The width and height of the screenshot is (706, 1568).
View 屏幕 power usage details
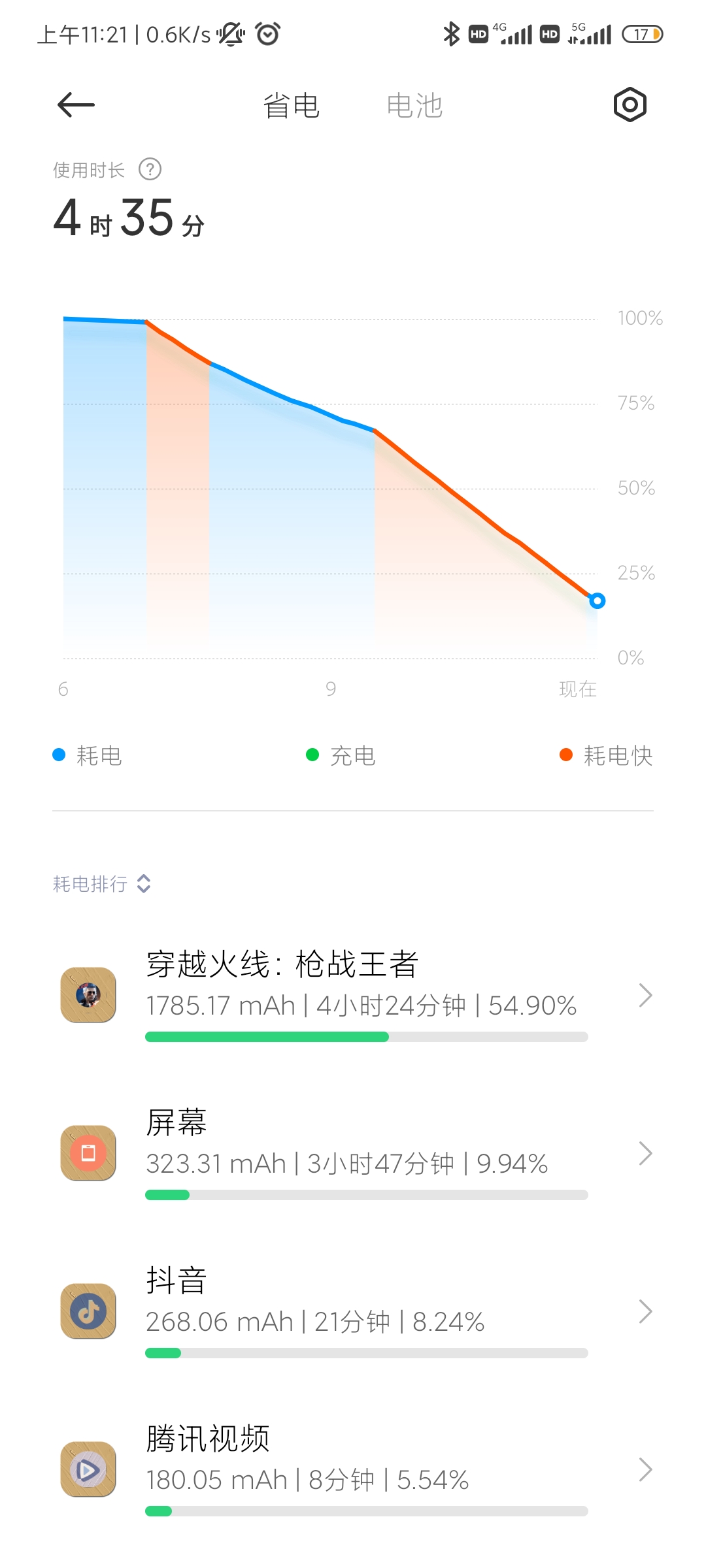(353, 1153)
